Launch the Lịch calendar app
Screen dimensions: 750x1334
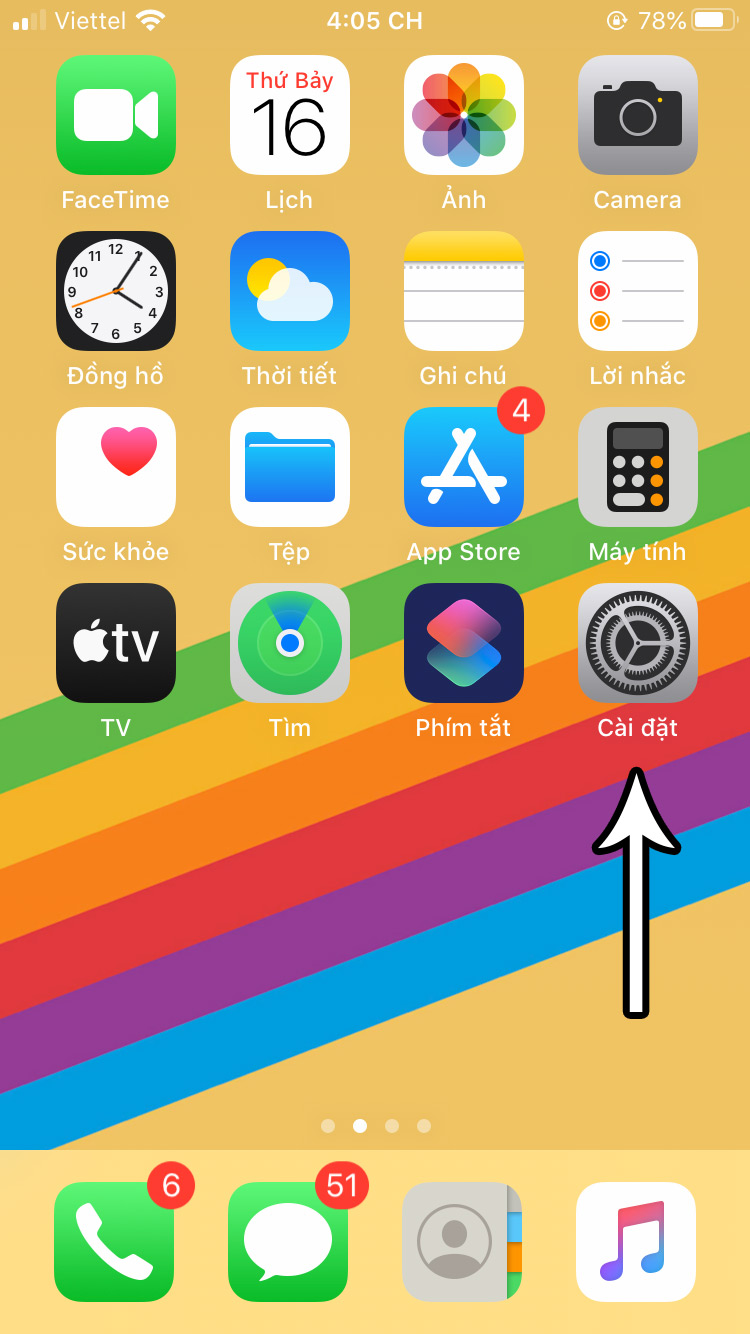click(289, 115)
